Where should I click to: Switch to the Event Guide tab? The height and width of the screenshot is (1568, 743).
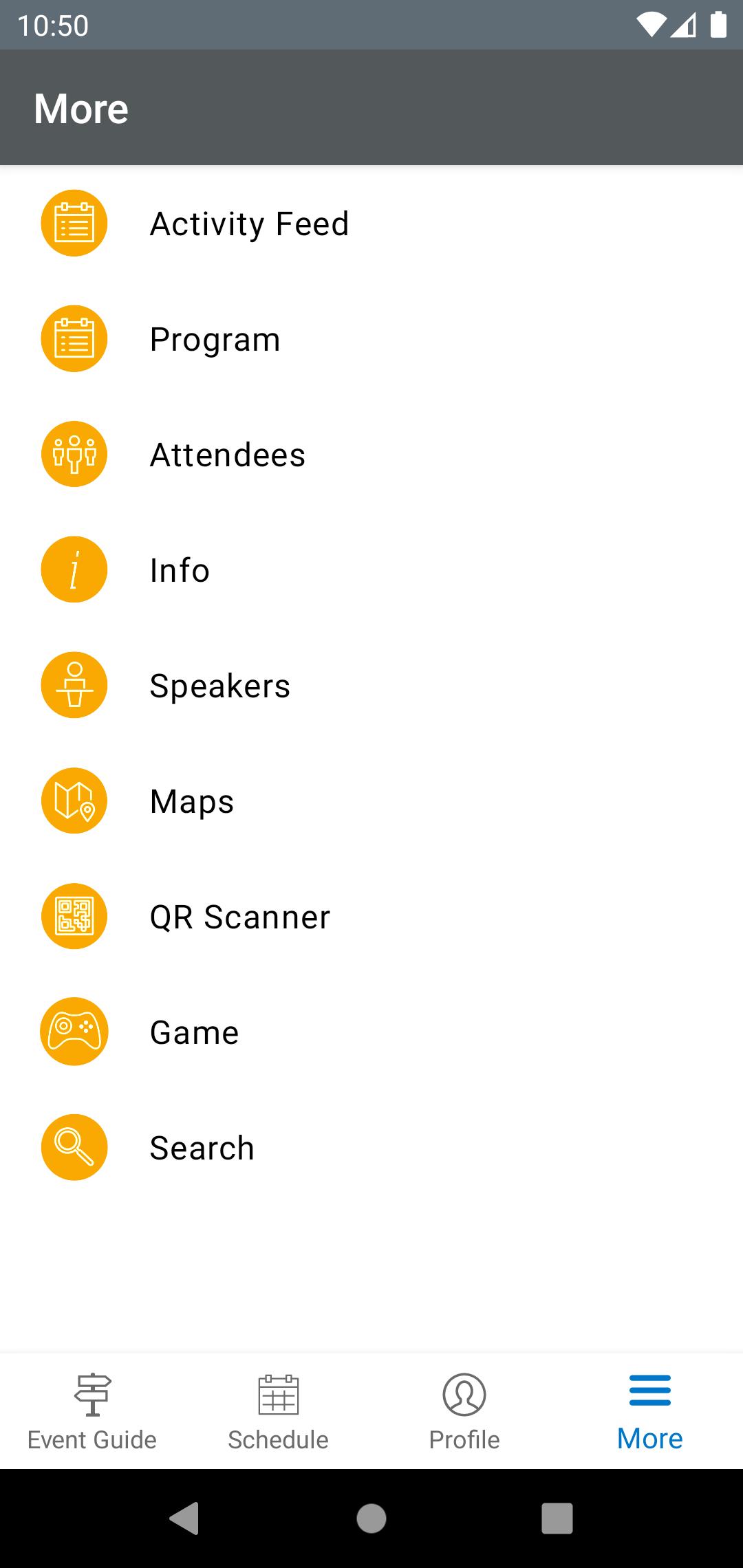click(x=93, y=1412)
